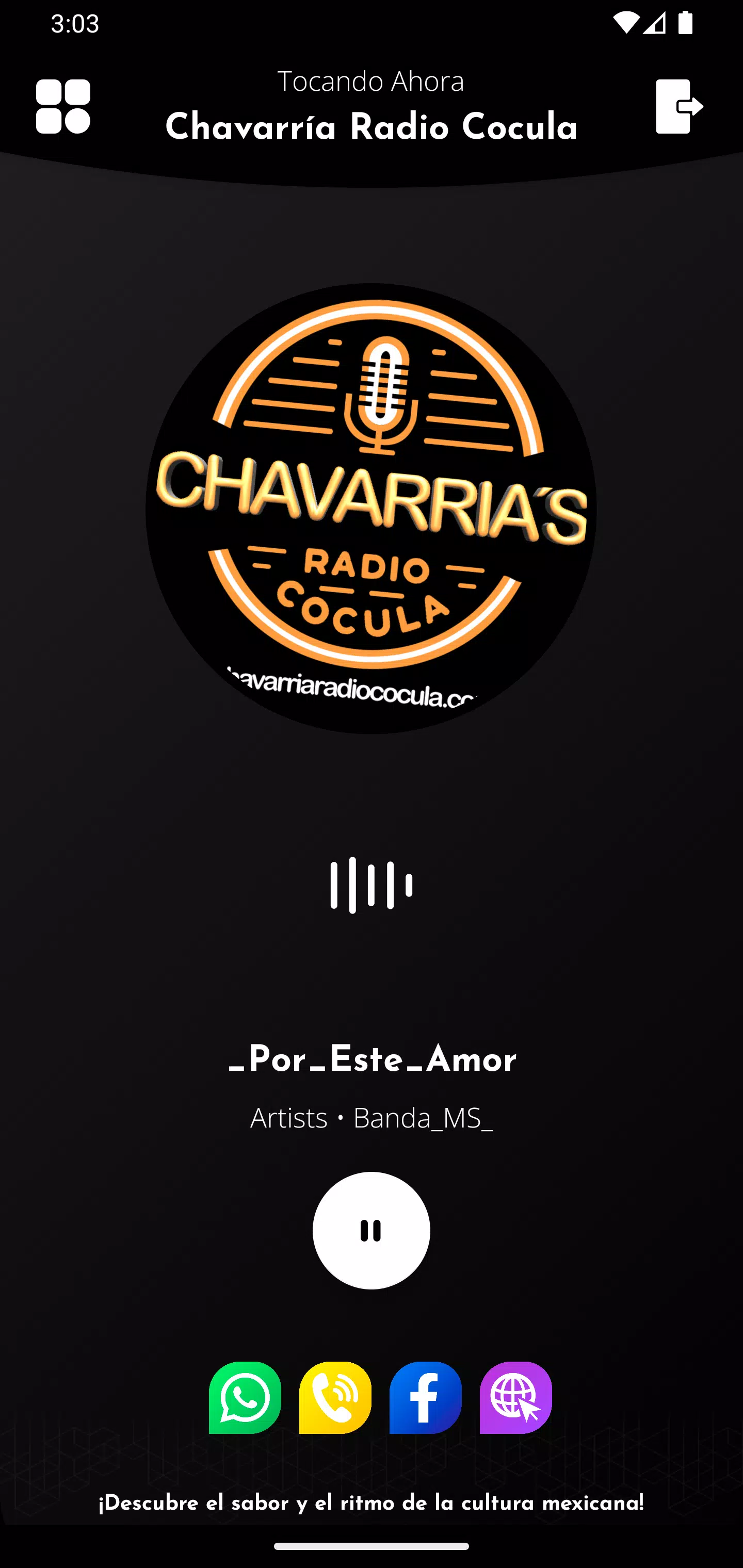
Task: Call the station using phone icon
Action: point(335,1398)
